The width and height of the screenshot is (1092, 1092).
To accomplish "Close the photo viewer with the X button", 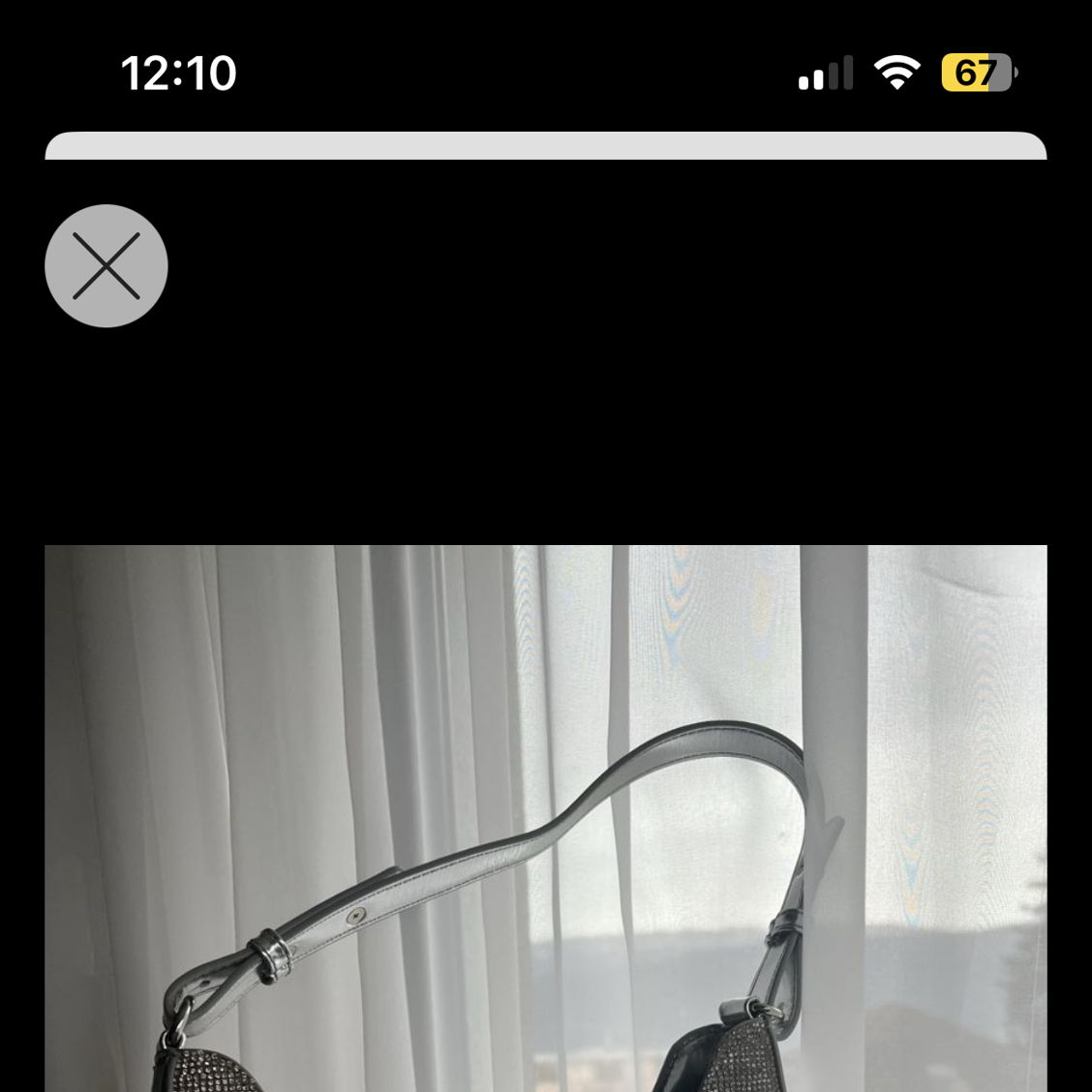I will pyautogui.click(x=106, y=265).
